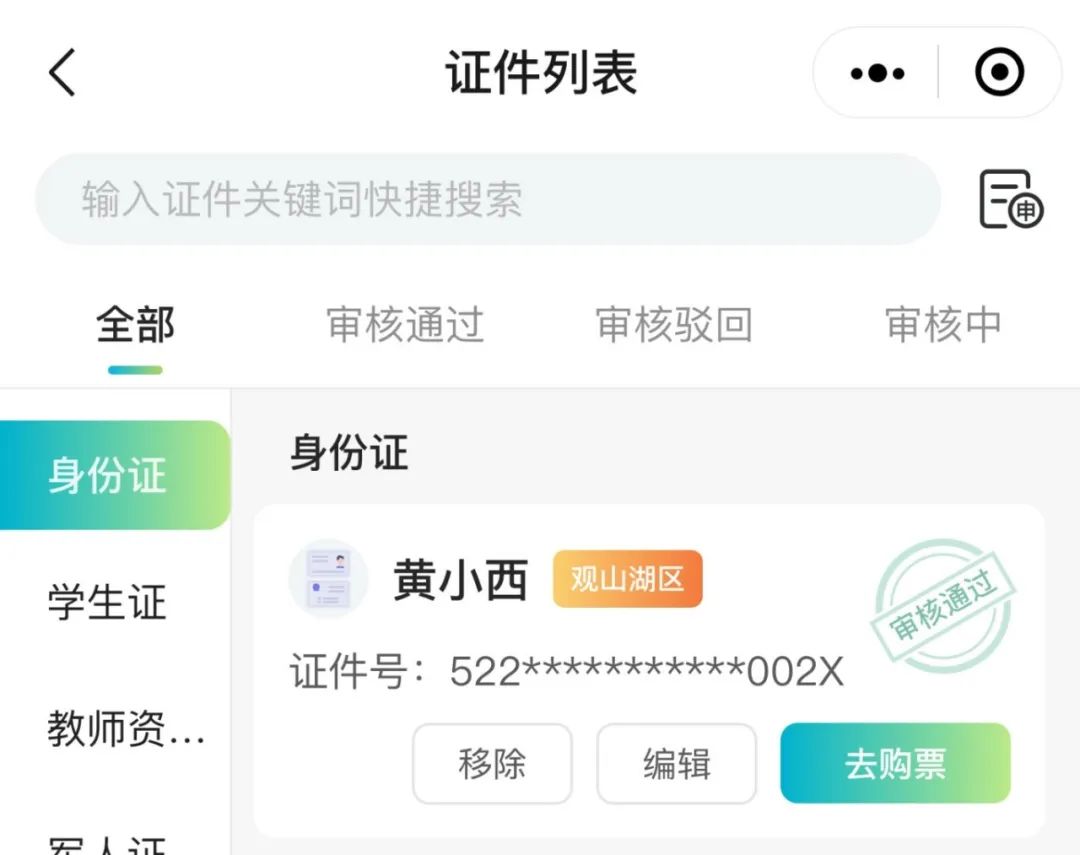Image resolution: width=1080 pixels, height=855 pixels.
Task: Tap the certificate keyword search field
Action: [x=487, y=199]
